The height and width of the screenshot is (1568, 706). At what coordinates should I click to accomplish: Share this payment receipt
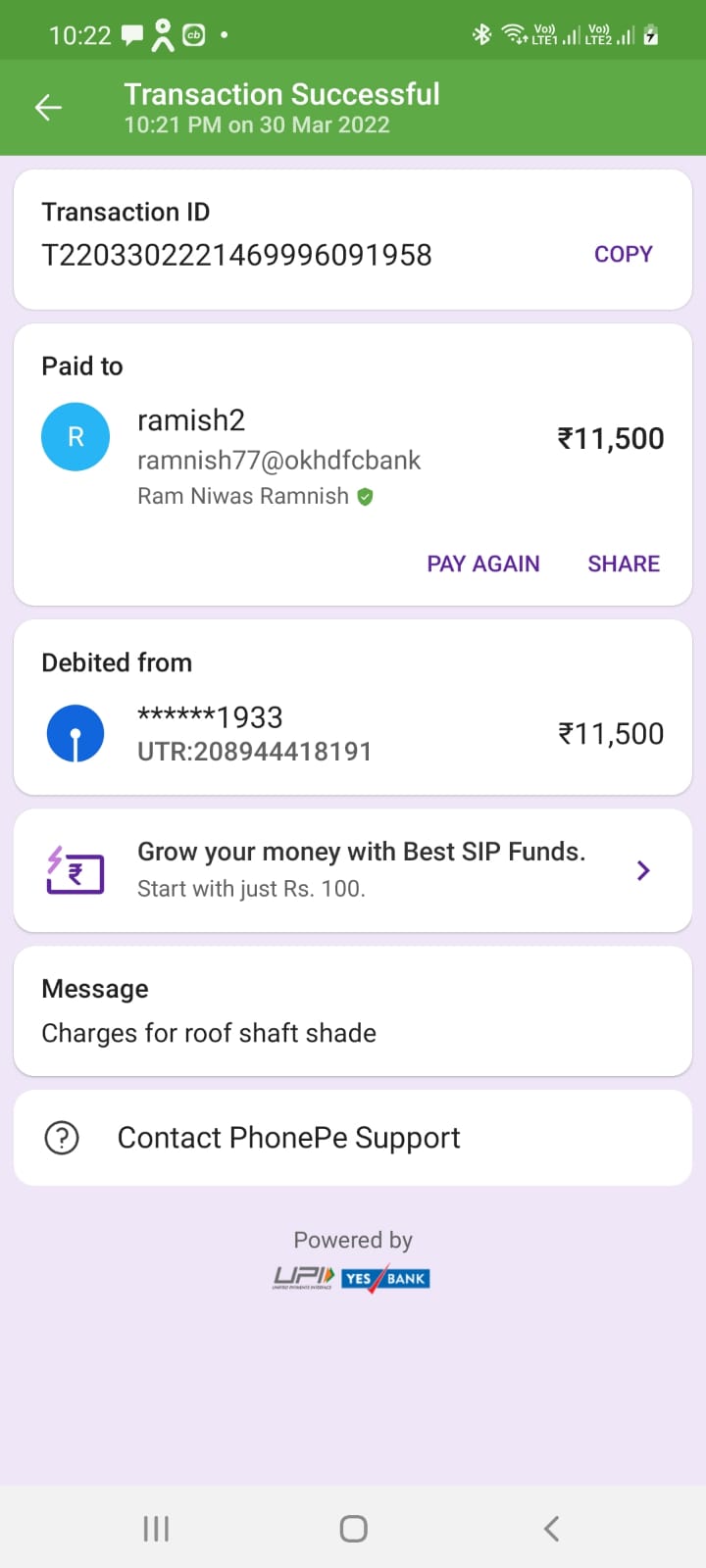pyautogui.click(x=624, y=563)
